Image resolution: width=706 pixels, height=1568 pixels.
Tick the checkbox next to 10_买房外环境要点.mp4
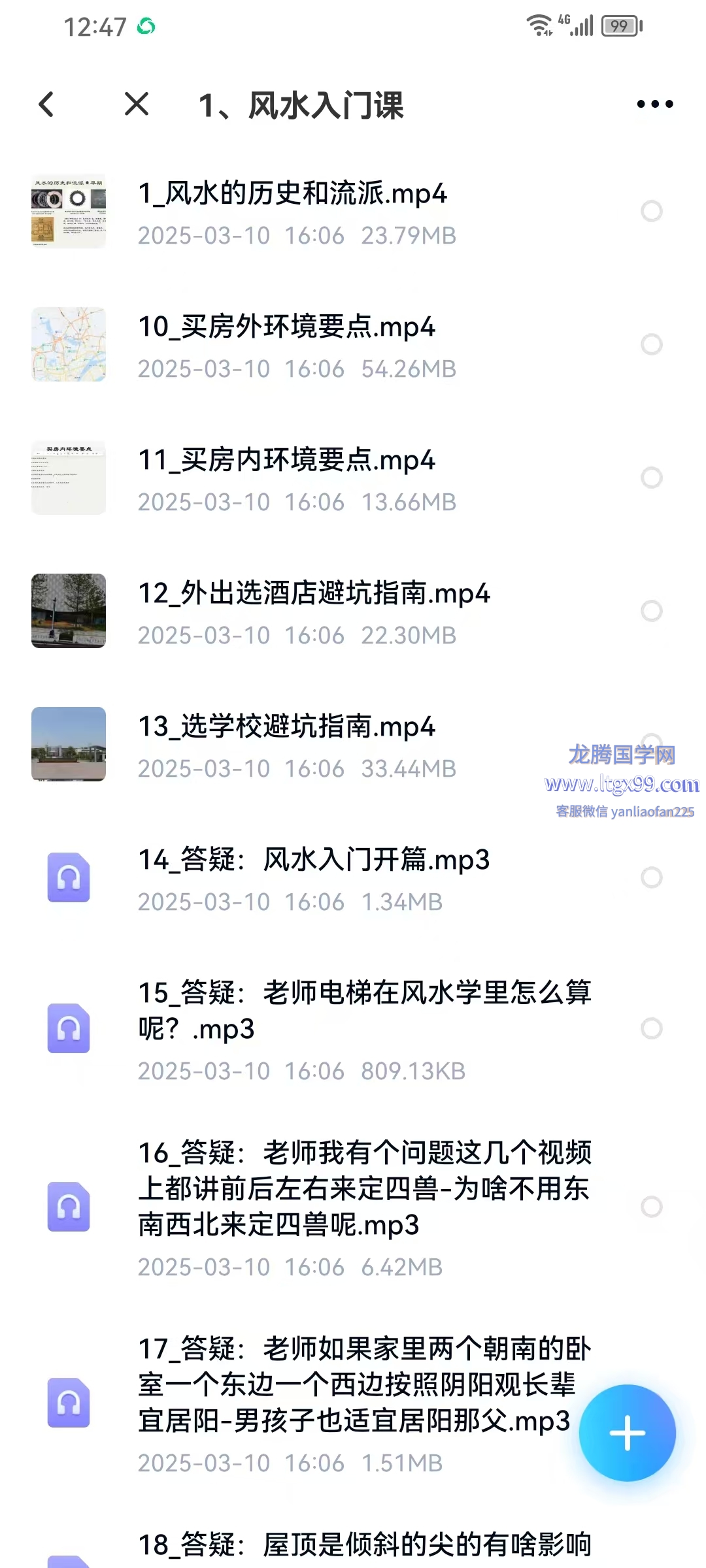point(651,344)
